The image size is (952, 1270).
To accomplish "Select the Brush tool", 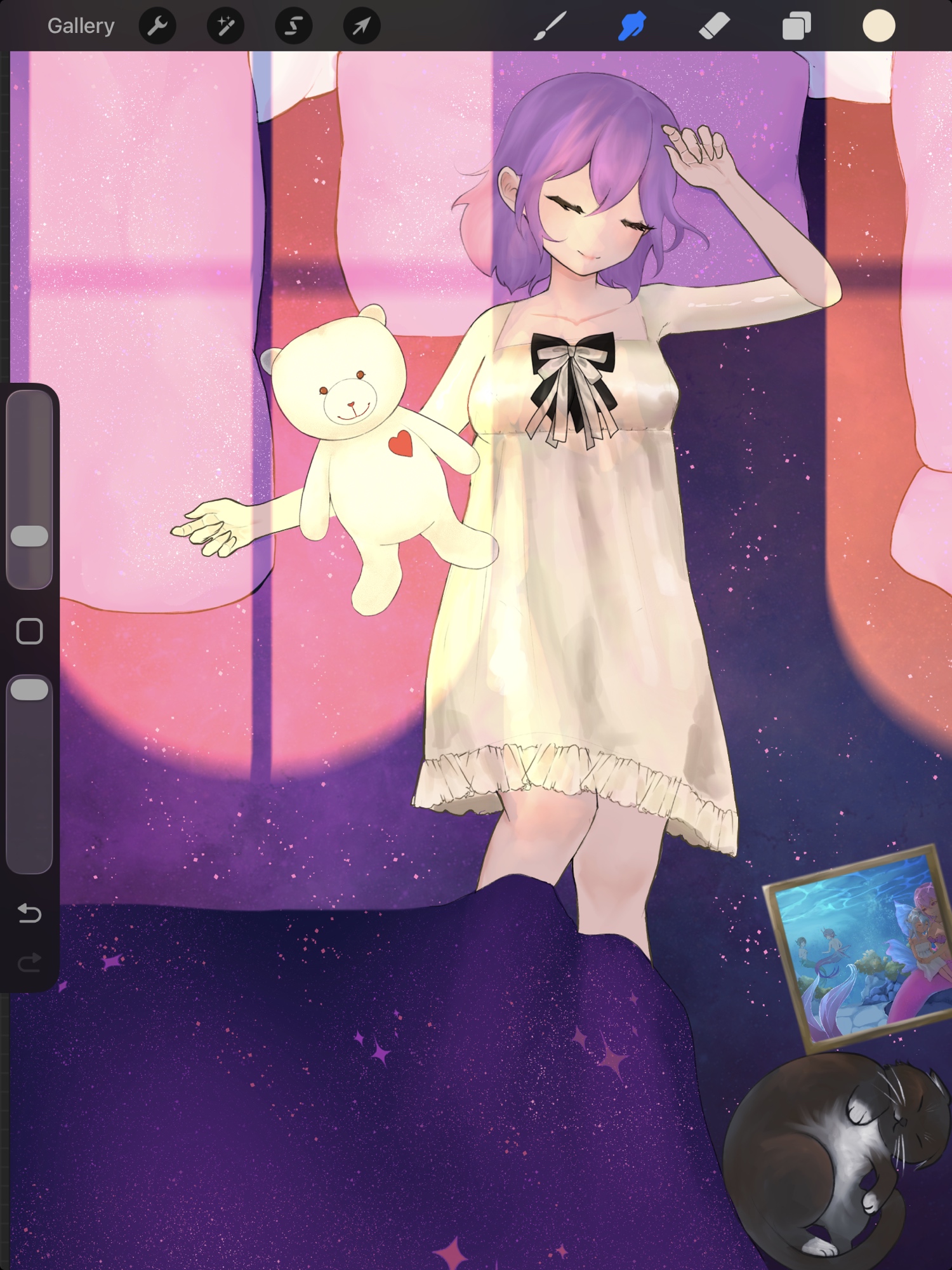I will coord(550,26).
